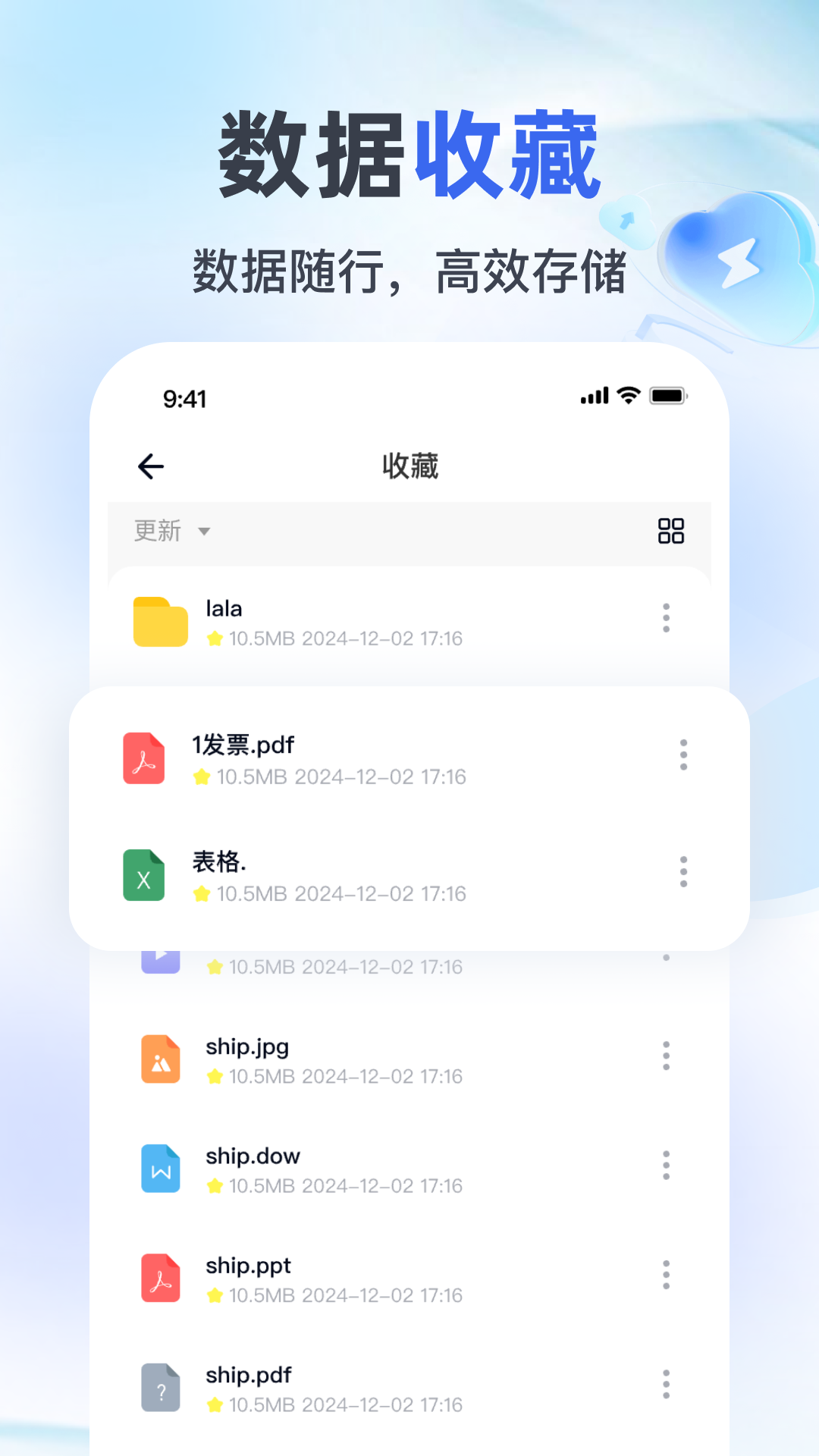The height and width of the screenshot is (1456, 819).
Task: Switch to grid view layout
Action: [x=670, y=531]
